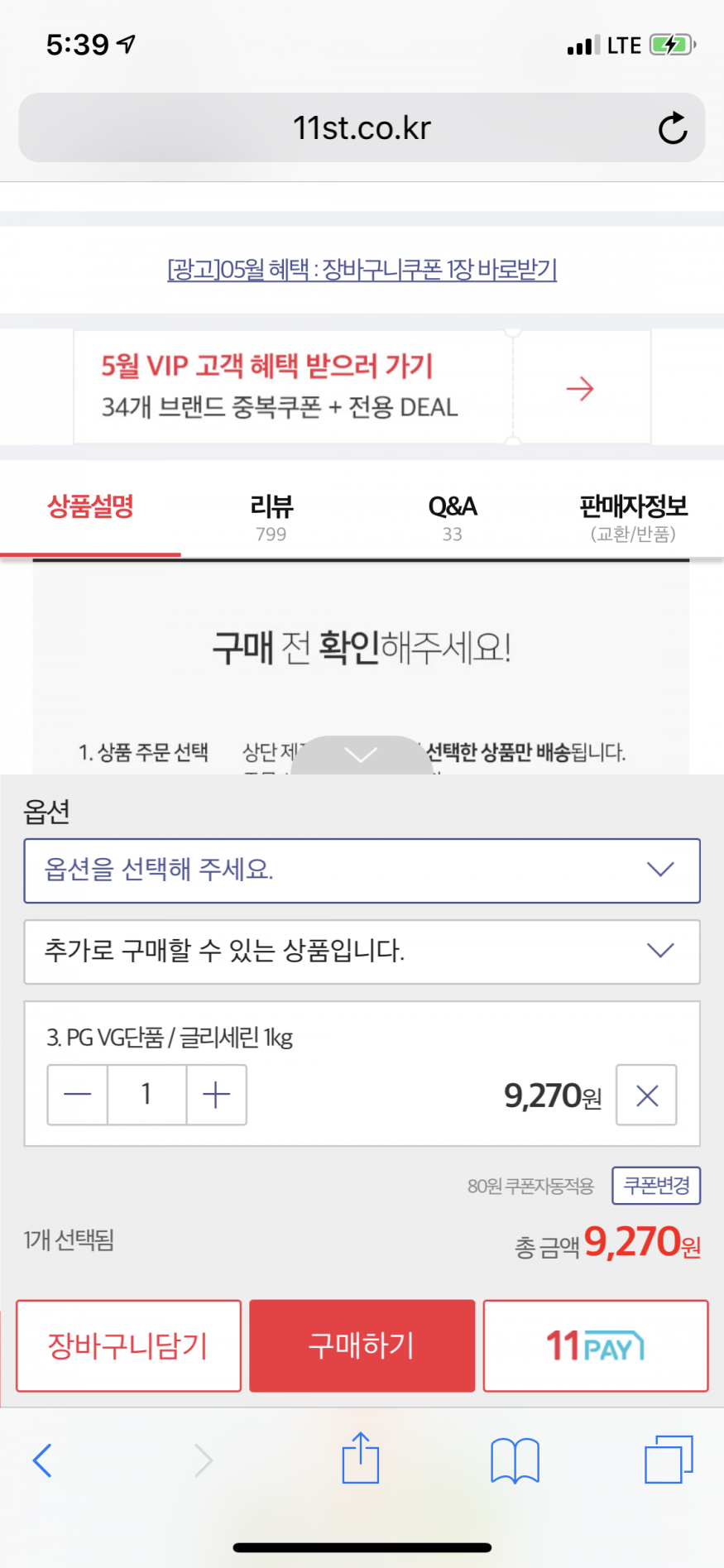Expand the 옵션을 선택해 주세요 dropdown
Screen dimensions: 724x1568
pyautogui.click(x=362, y=870)
